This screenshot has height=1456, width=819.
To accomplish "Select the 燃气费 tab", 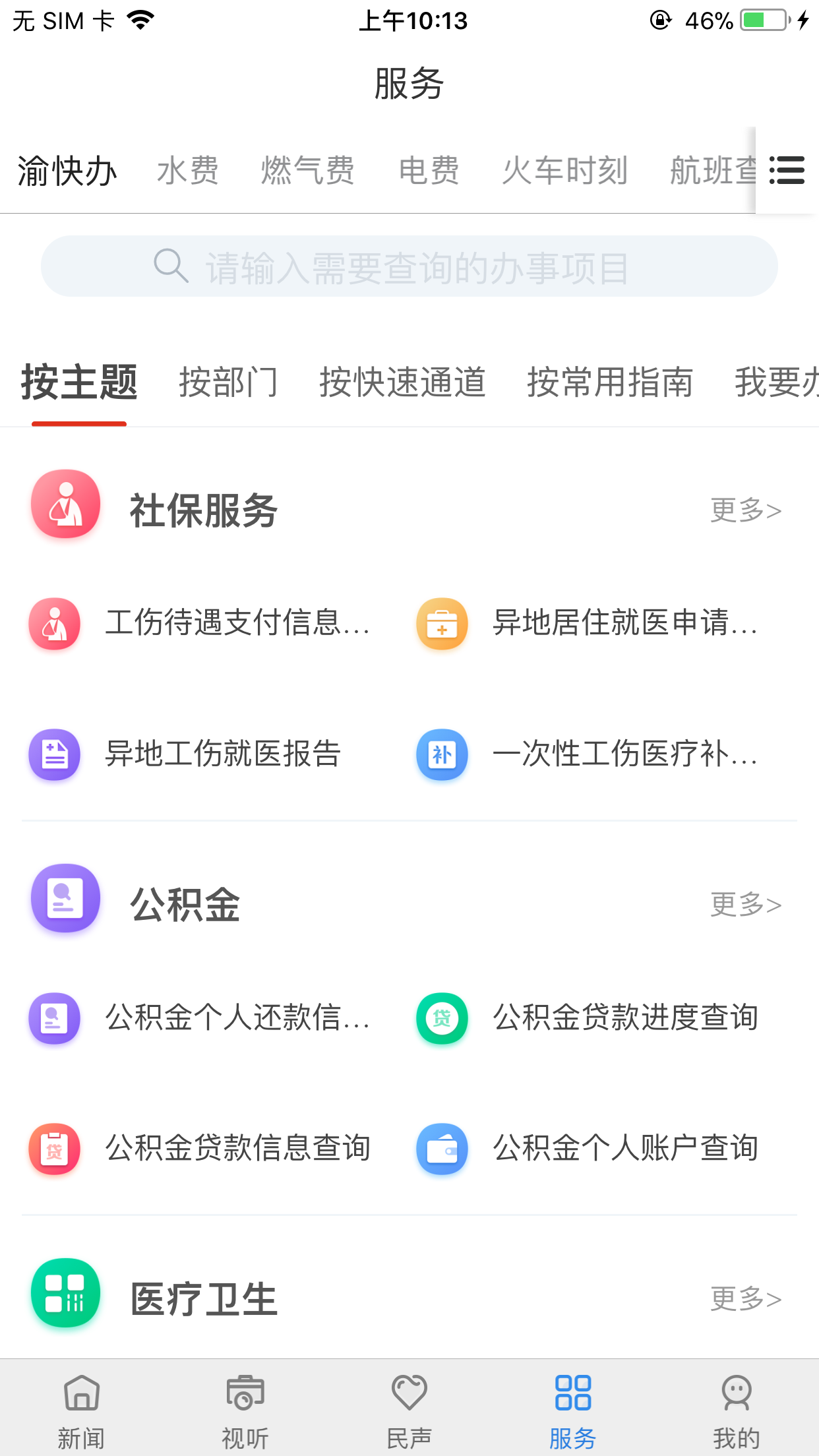I will [308, 171].
